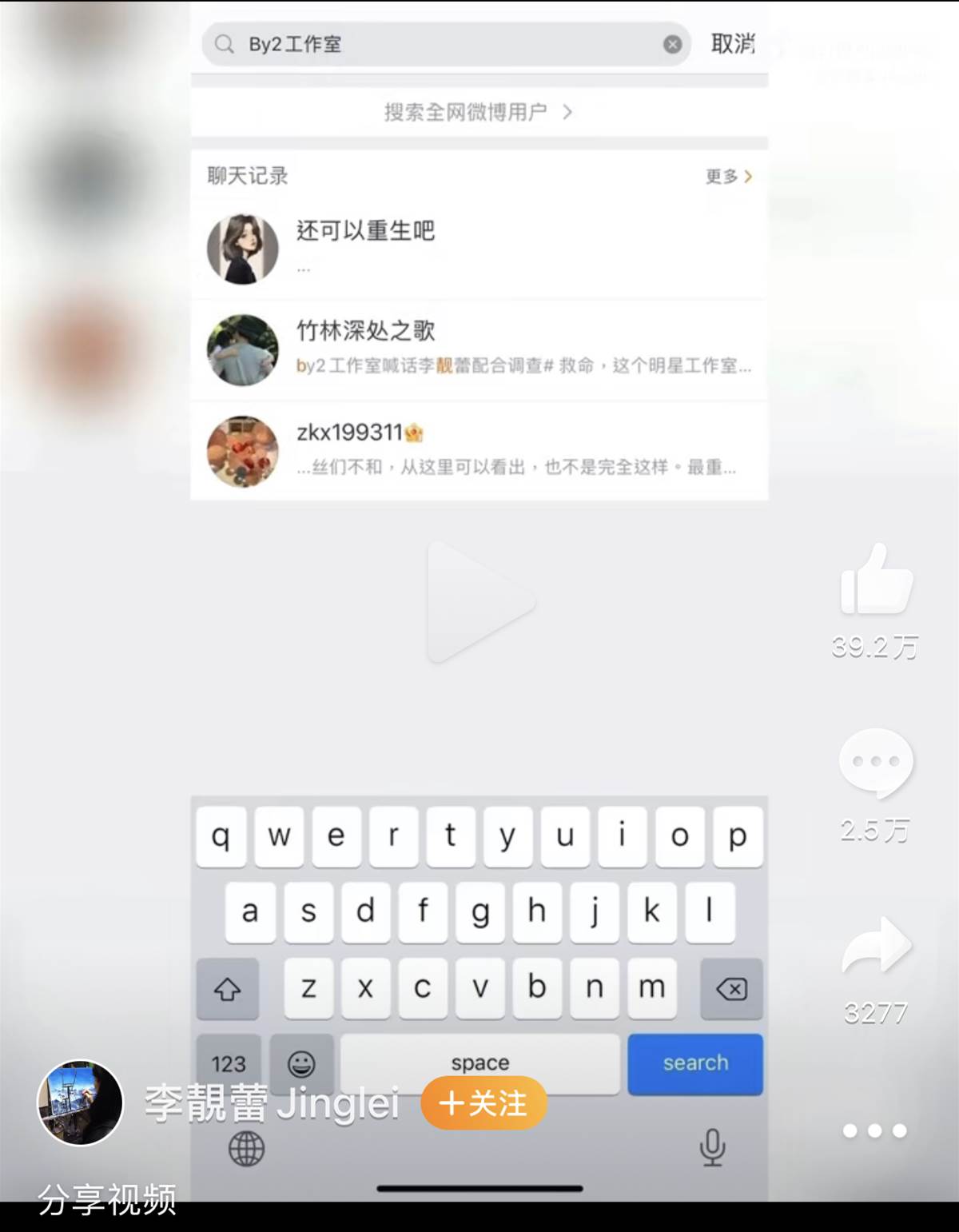Share this video

876,946
